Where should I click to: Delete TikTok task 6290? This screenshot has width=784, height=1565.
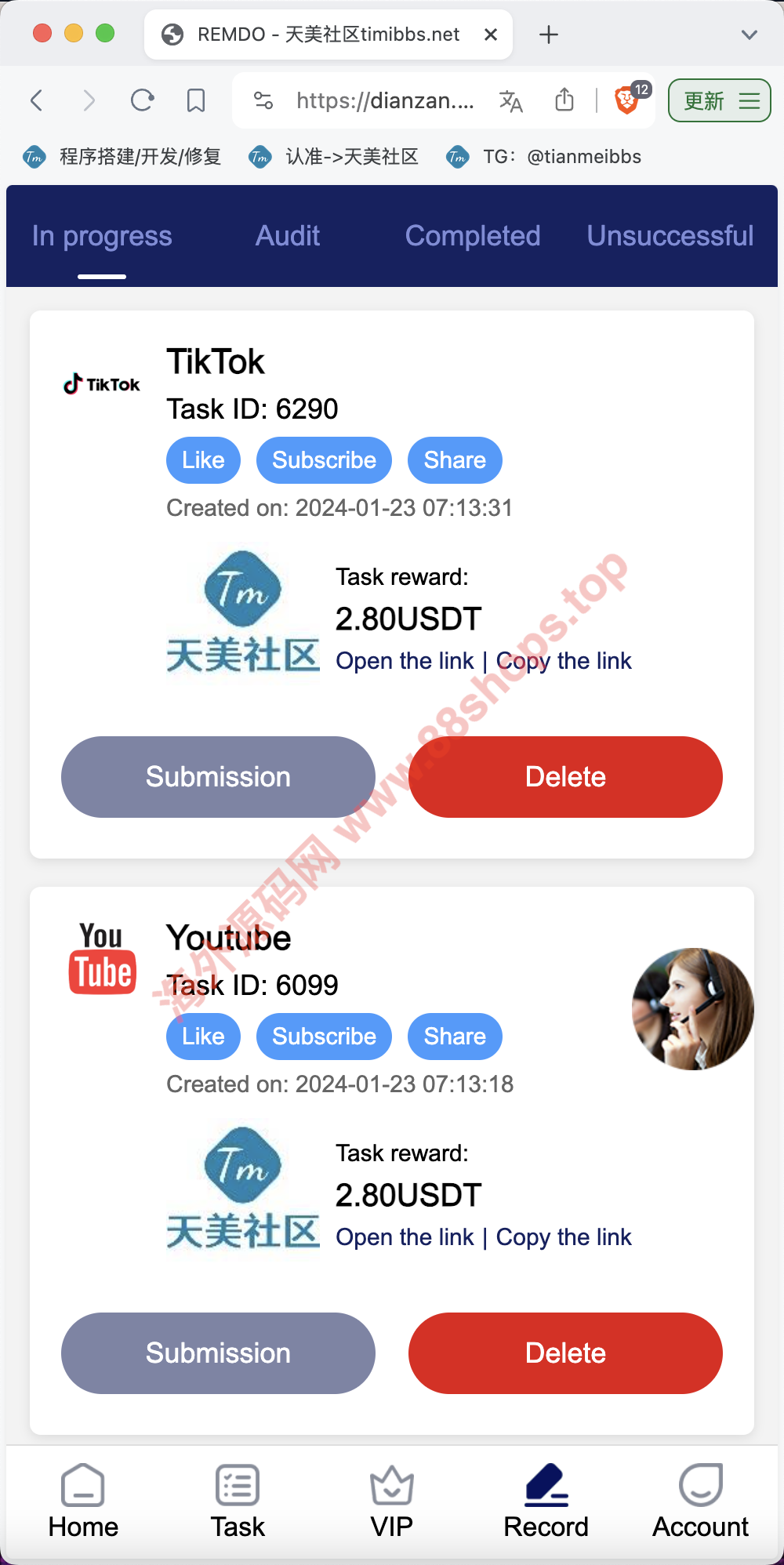point(565,777)
